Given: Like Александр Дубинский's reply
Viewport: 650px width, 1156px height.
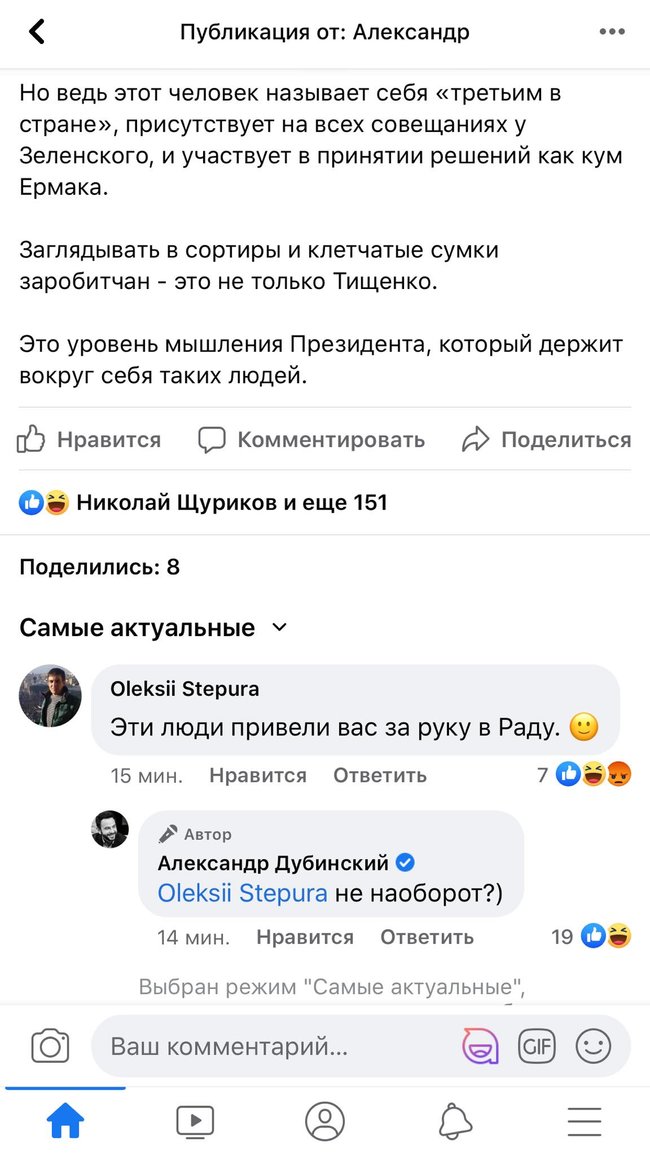Looking at the screenshot, I should pos(304,937).
